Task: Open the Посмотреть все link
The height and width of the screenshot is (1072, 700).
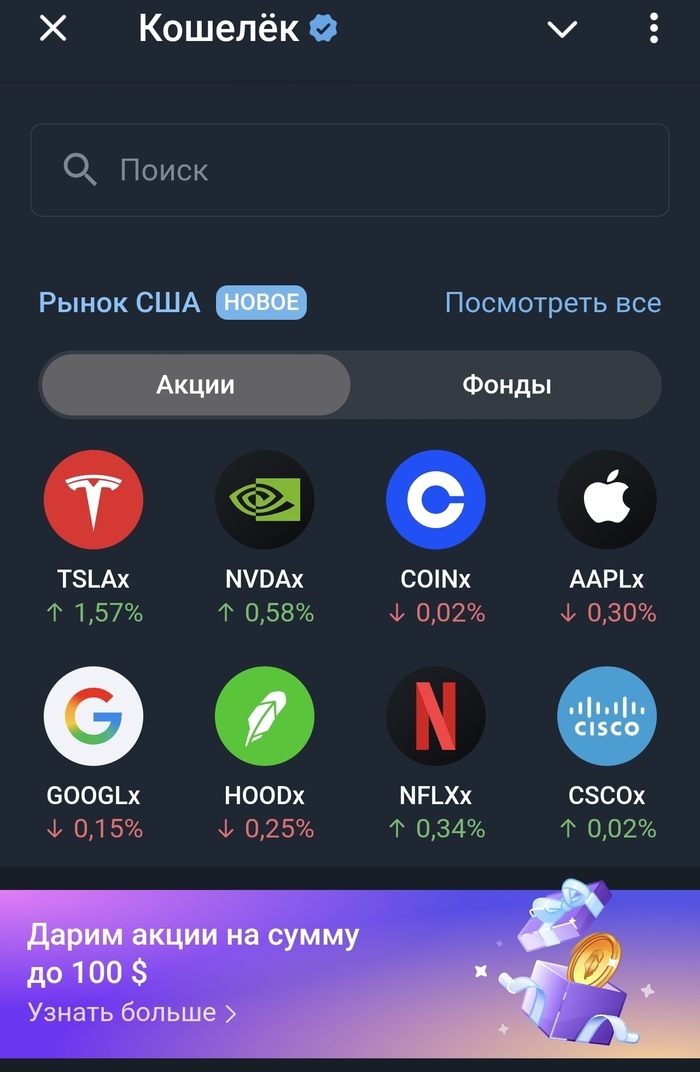Action: pos(552,303)
